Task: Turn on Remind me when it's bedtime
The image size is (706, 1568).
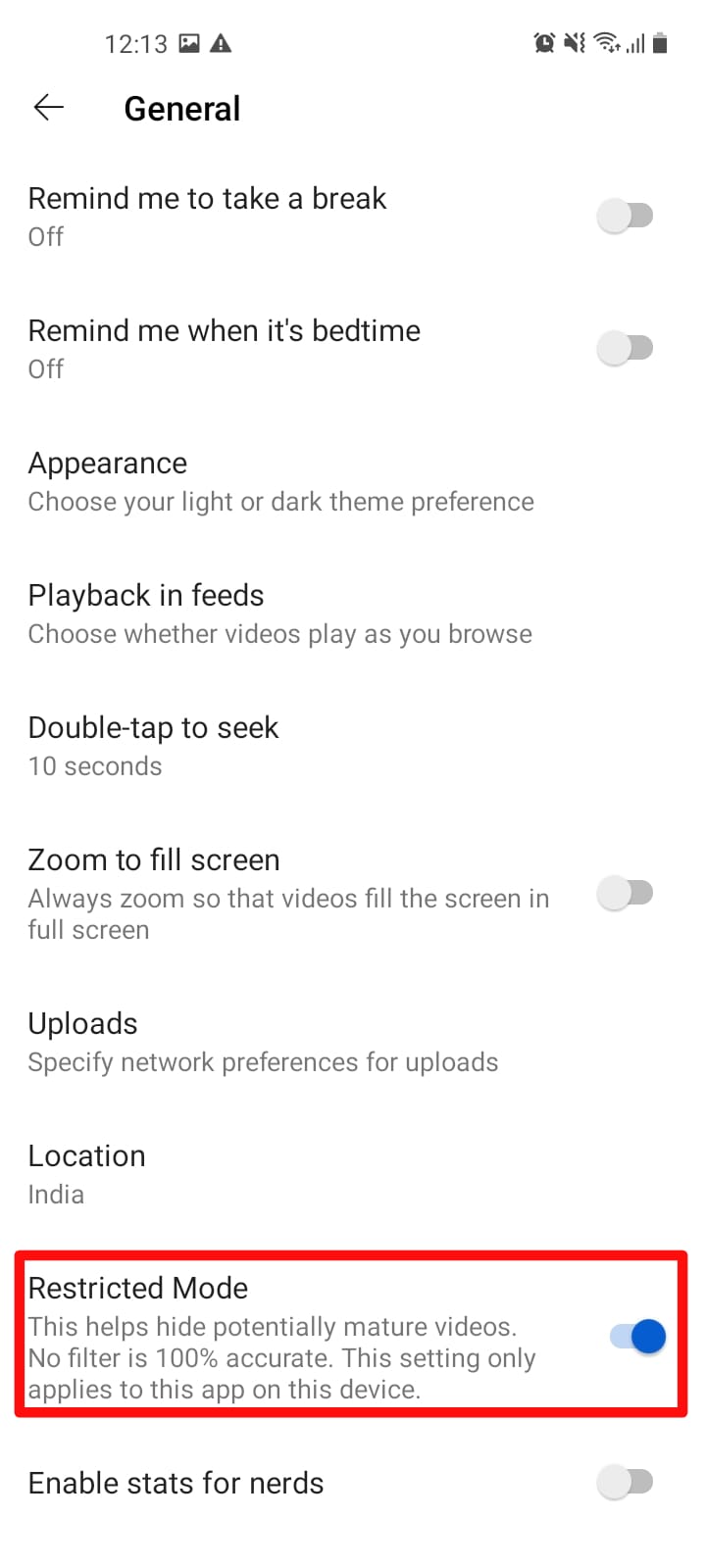Action: [626, 348]
